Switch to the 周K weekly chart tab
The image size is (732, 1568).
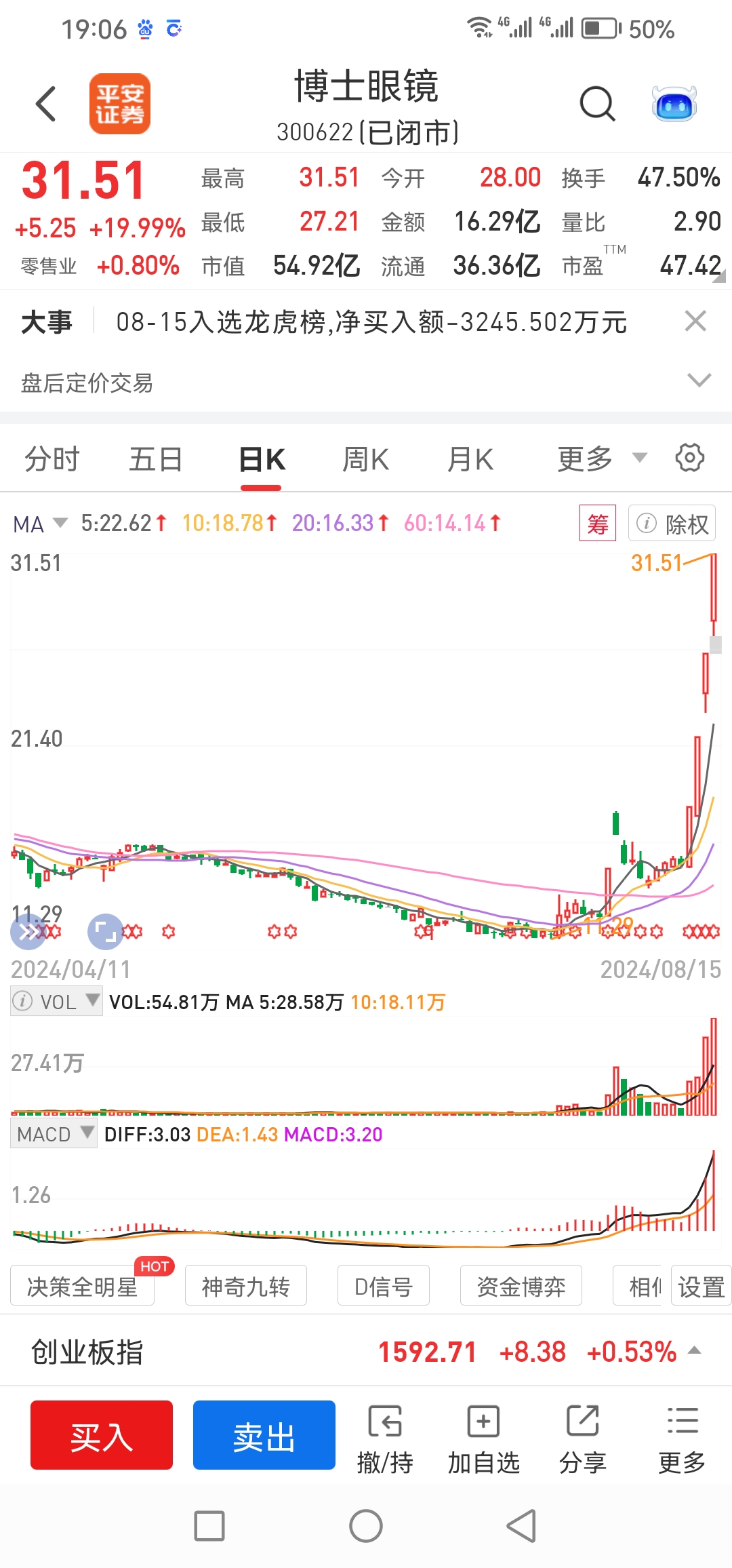pyautogui.click(x=365, y=458)
